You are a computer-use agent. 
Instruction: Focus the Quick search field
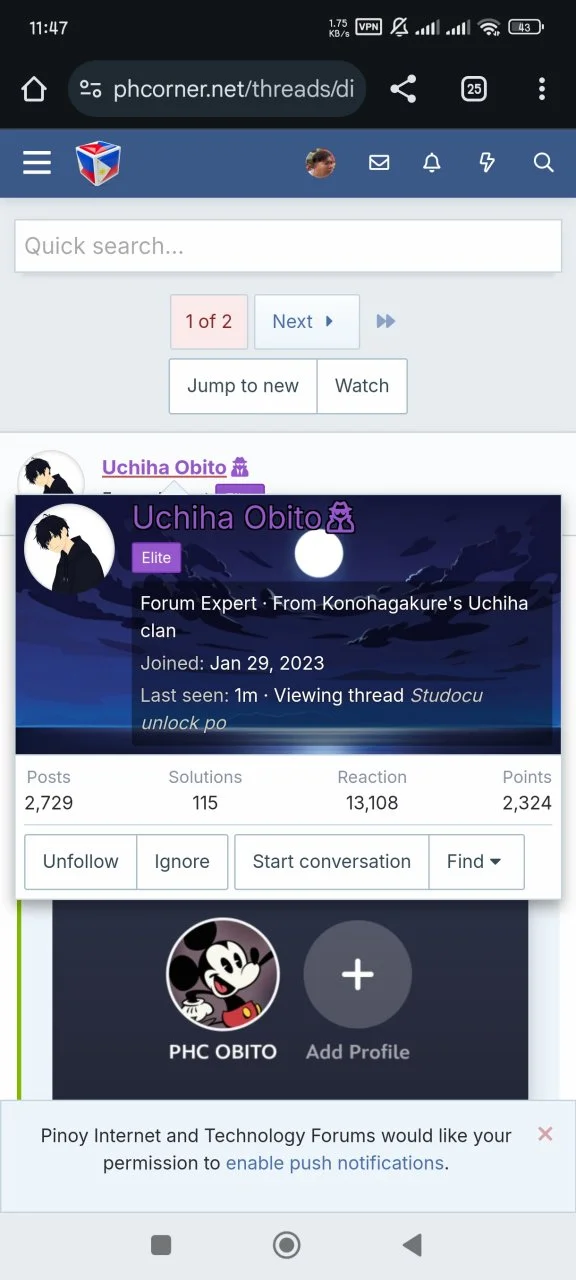(288, 246)
